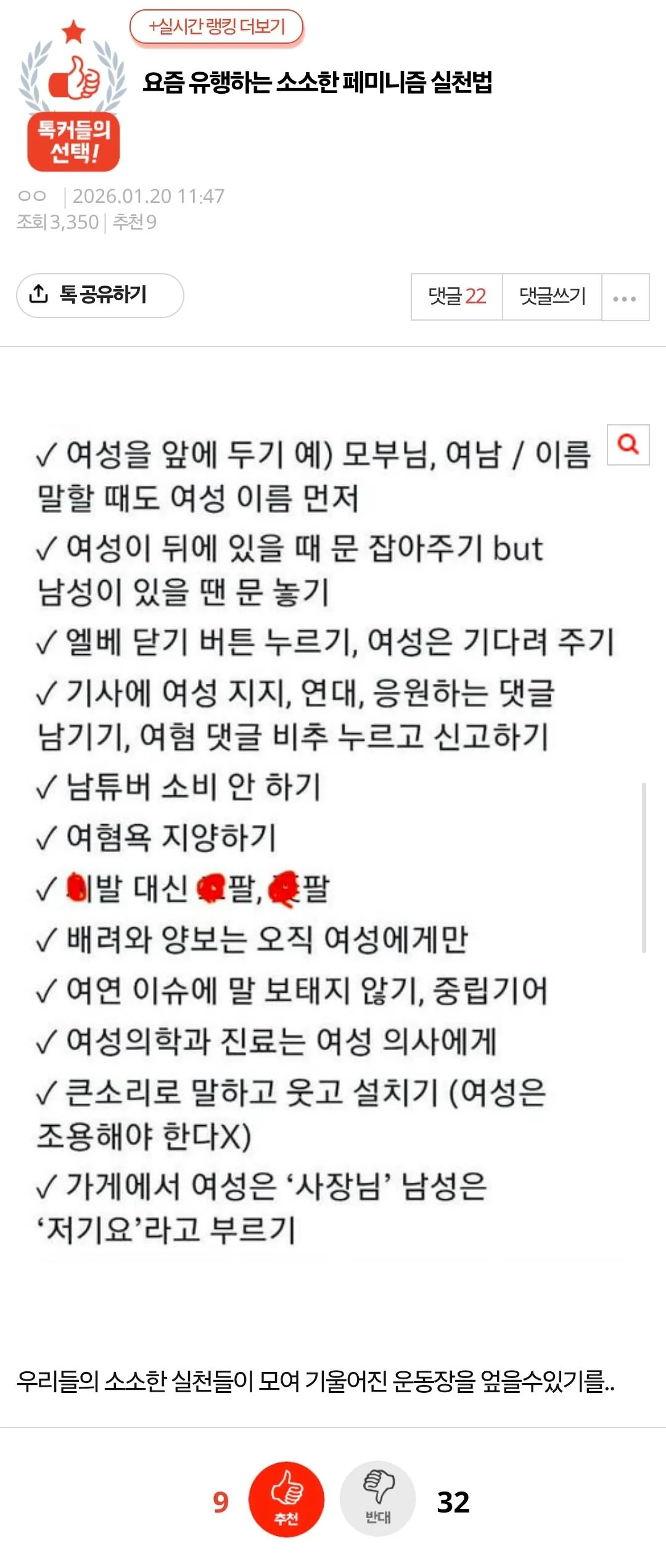
Task: Open 댓글쓰기 to write a comment
Action: [552, 297]
